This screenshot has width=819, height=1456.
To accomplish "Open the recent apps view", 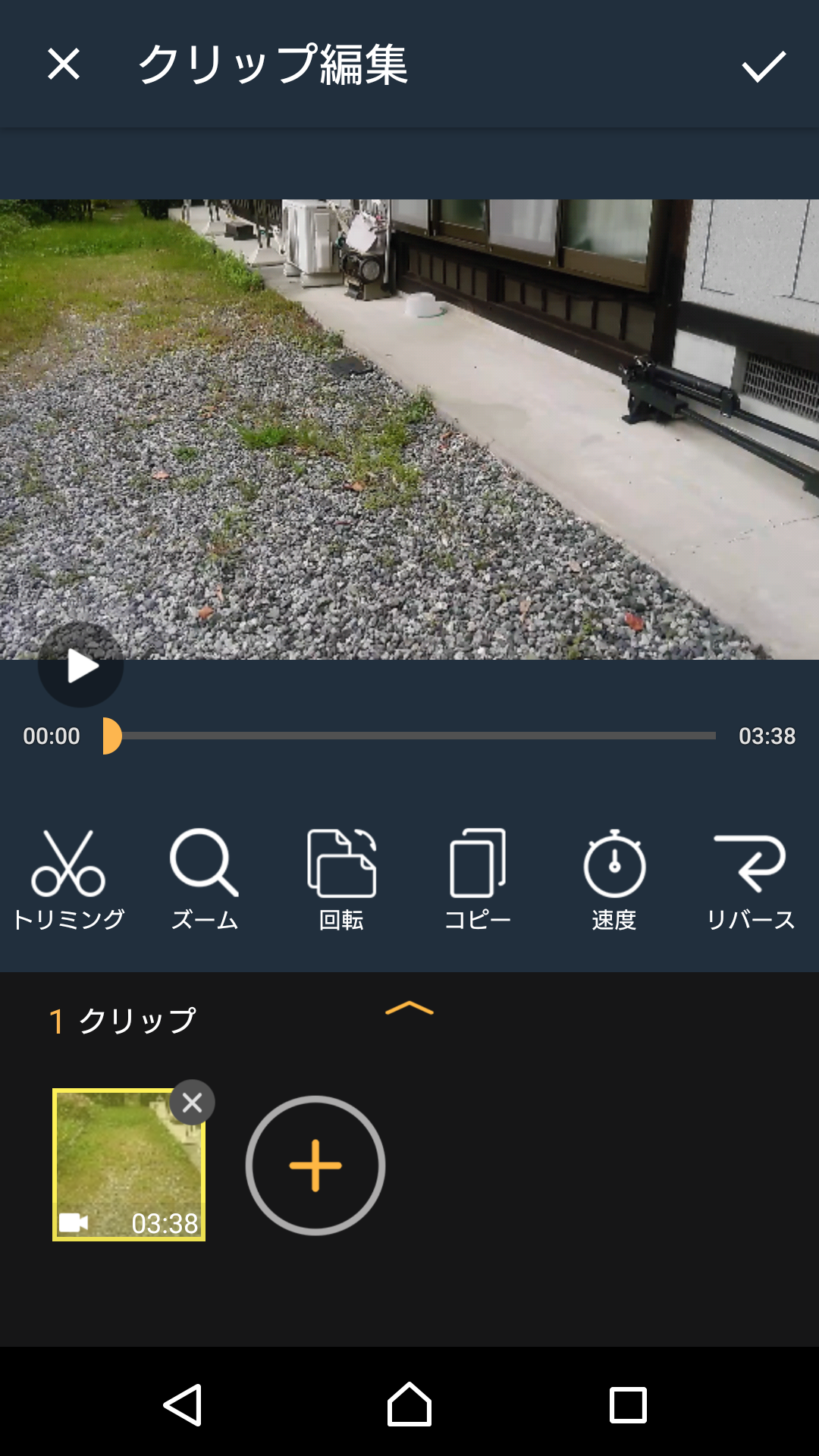I will tap(628, 1405).
